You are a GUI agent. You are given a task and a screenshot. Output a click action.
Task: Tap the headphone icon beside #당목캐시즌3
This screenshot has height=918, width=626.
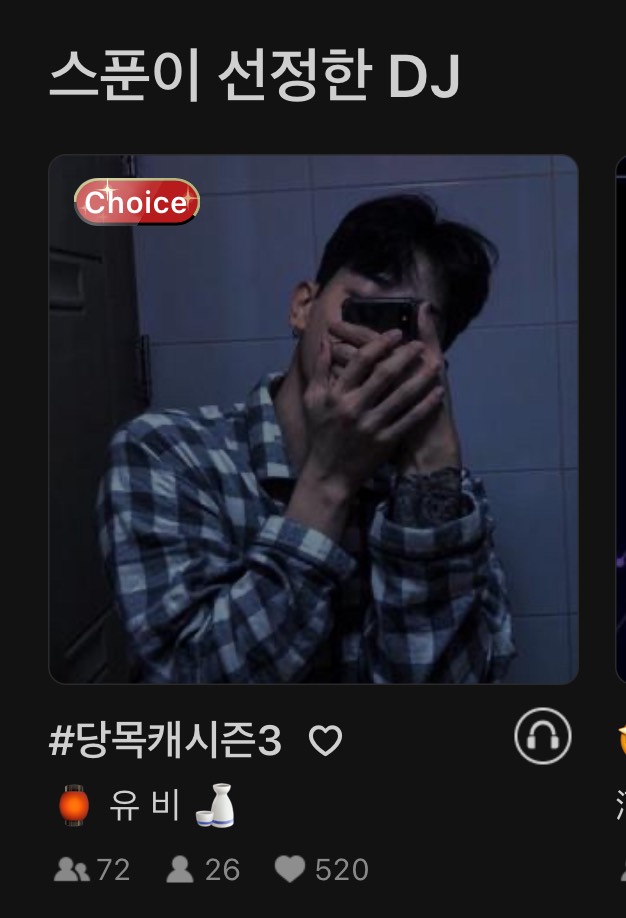[542, 737]
